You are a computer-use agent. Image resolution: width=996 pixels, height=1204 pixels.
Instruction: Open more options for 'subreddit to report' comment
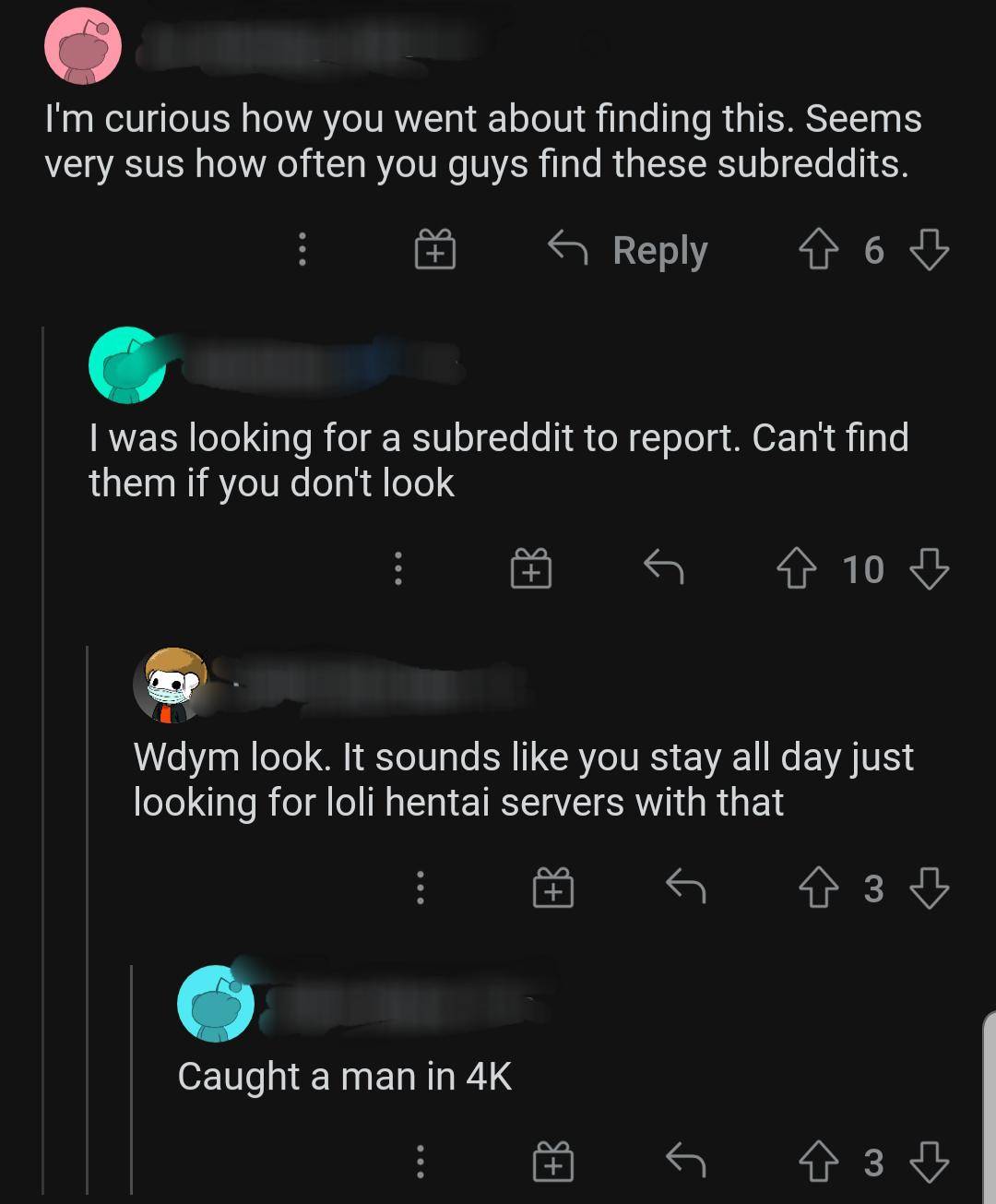[397, 568]
